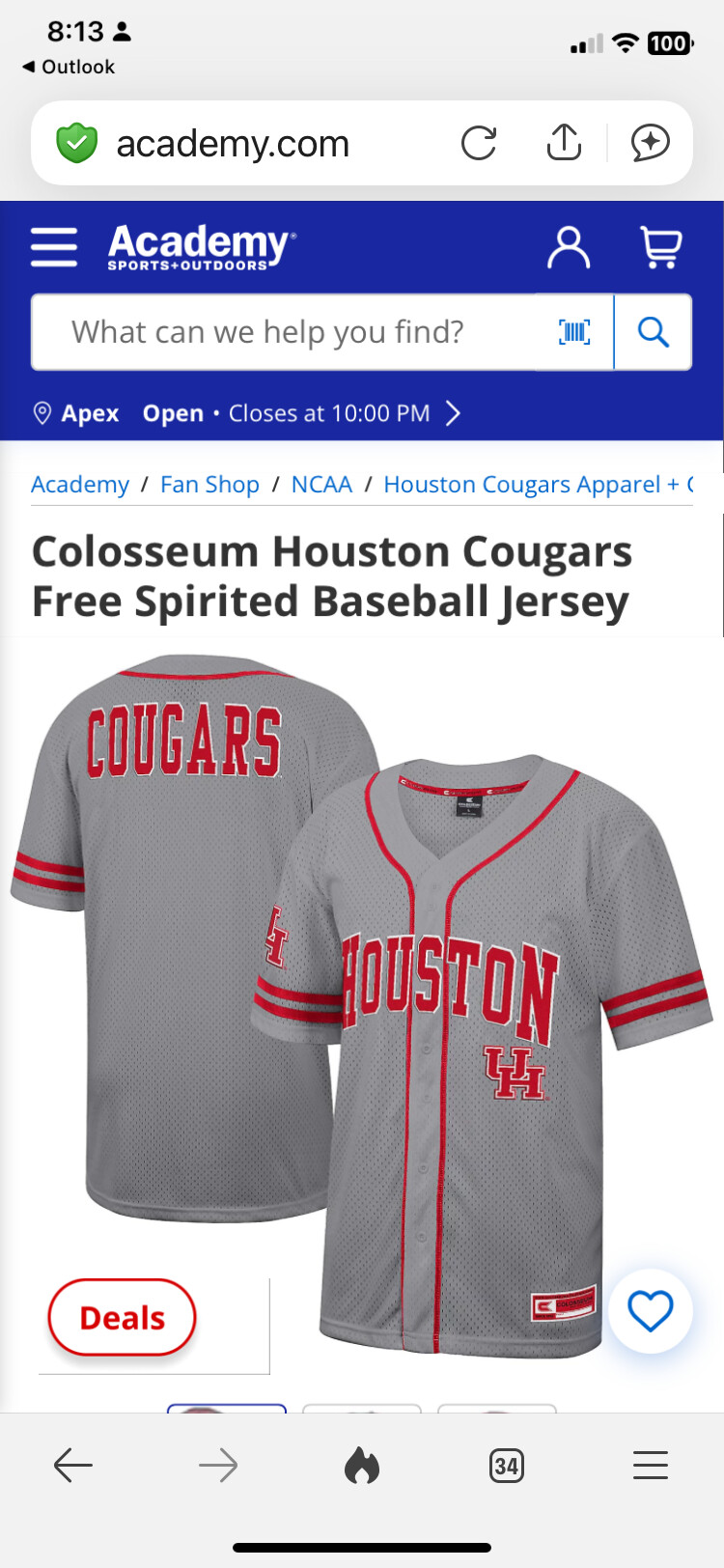Add jersey to favorites with heart
Image resolution: width=724 pixels, height=1568 pixels.
pos(650,1311)
